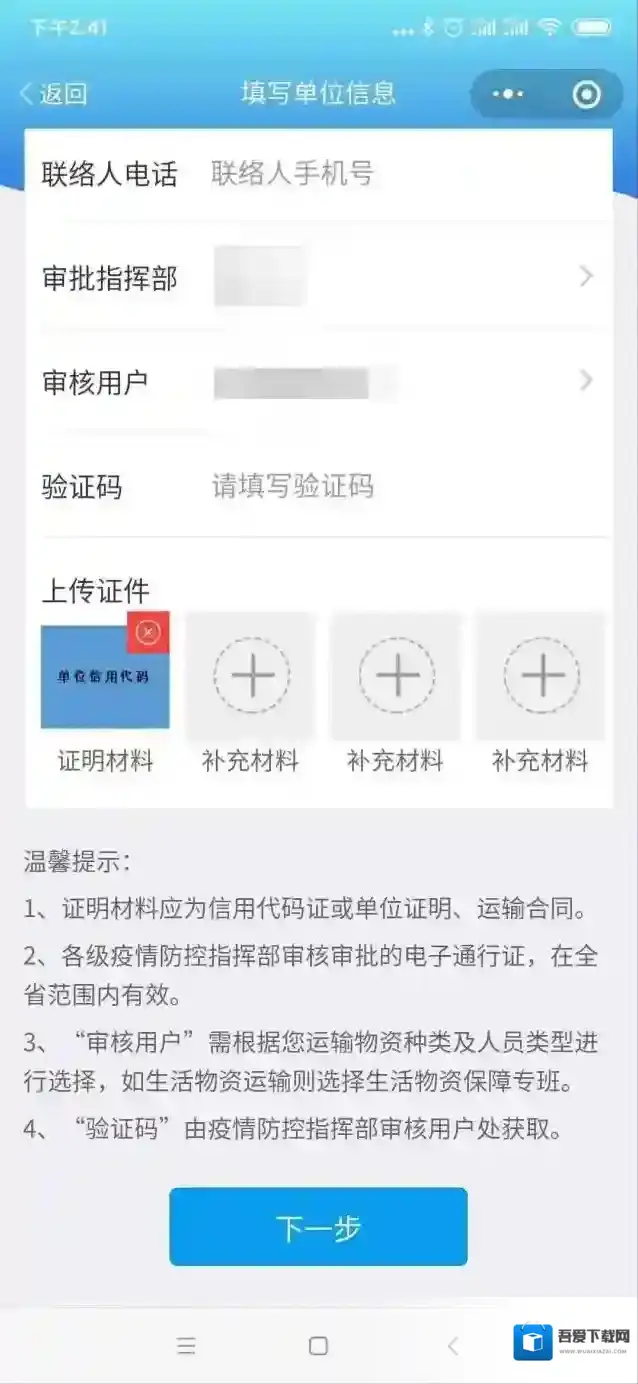Viewport: 638px width, 1384px height.
Task: Add the third 补充材料 upload
Action: pyautogui.click(x=541, y=677)
